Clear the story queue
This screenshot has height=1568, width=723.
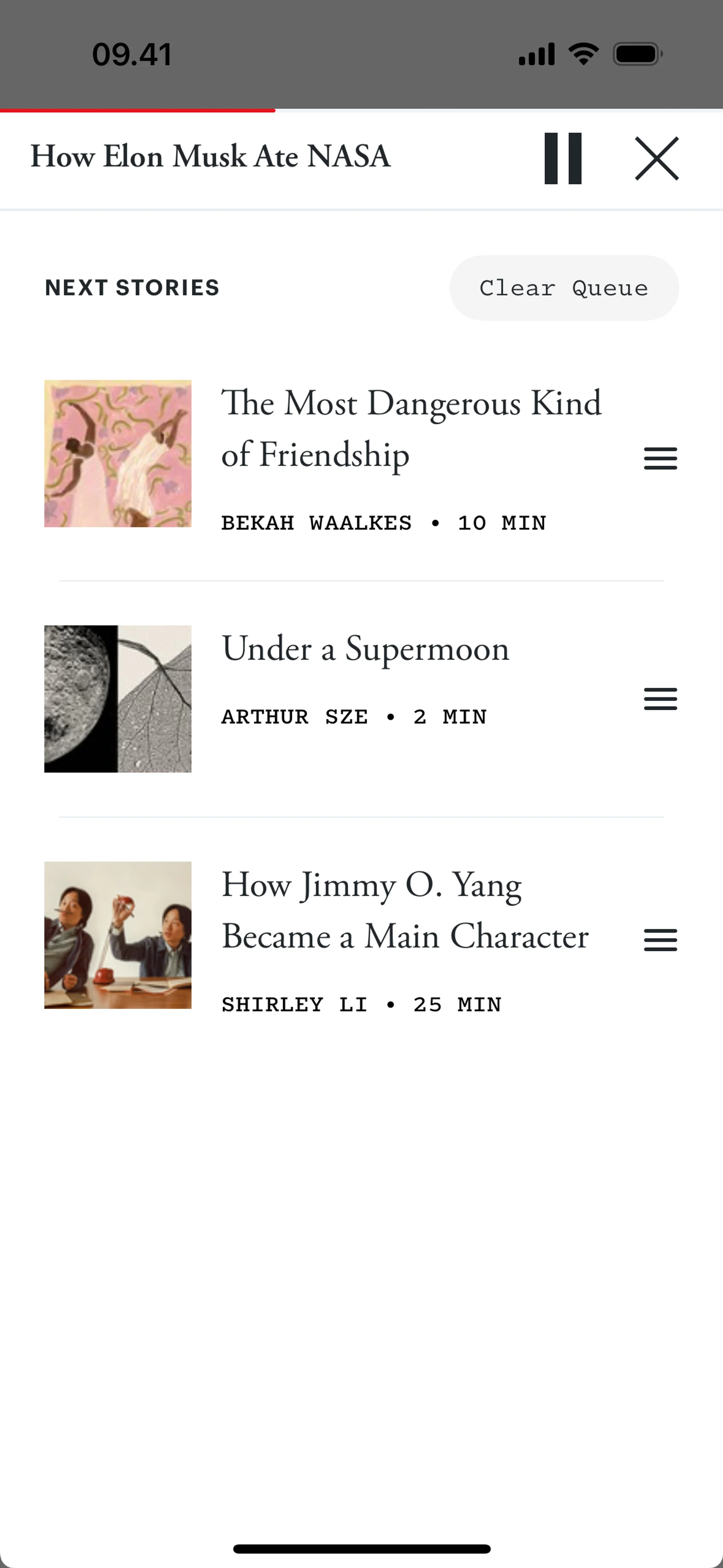pos(564,288)
